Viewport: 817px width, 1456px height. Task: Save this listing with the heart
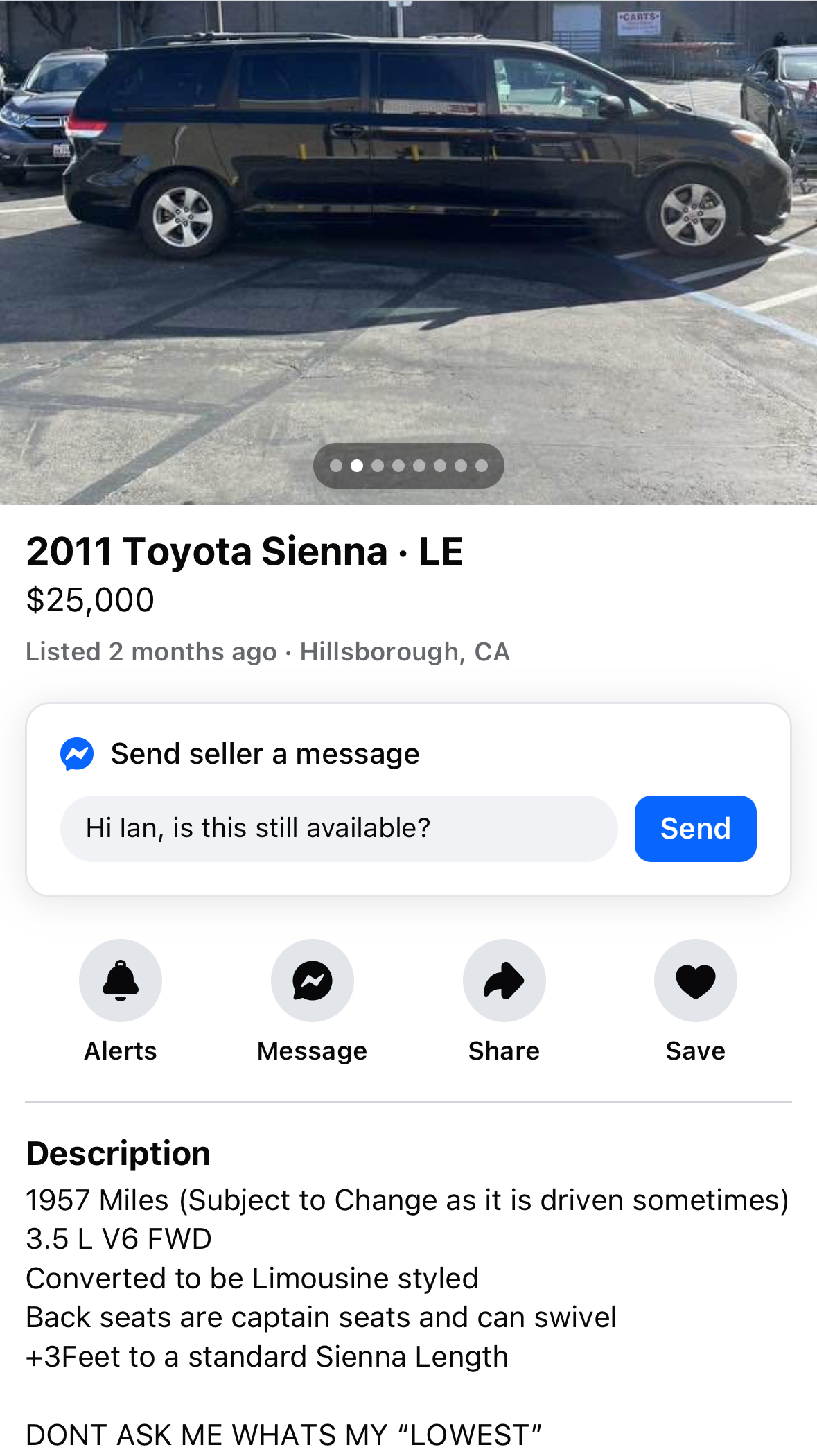pyautogui.click(x=695, y=980)
